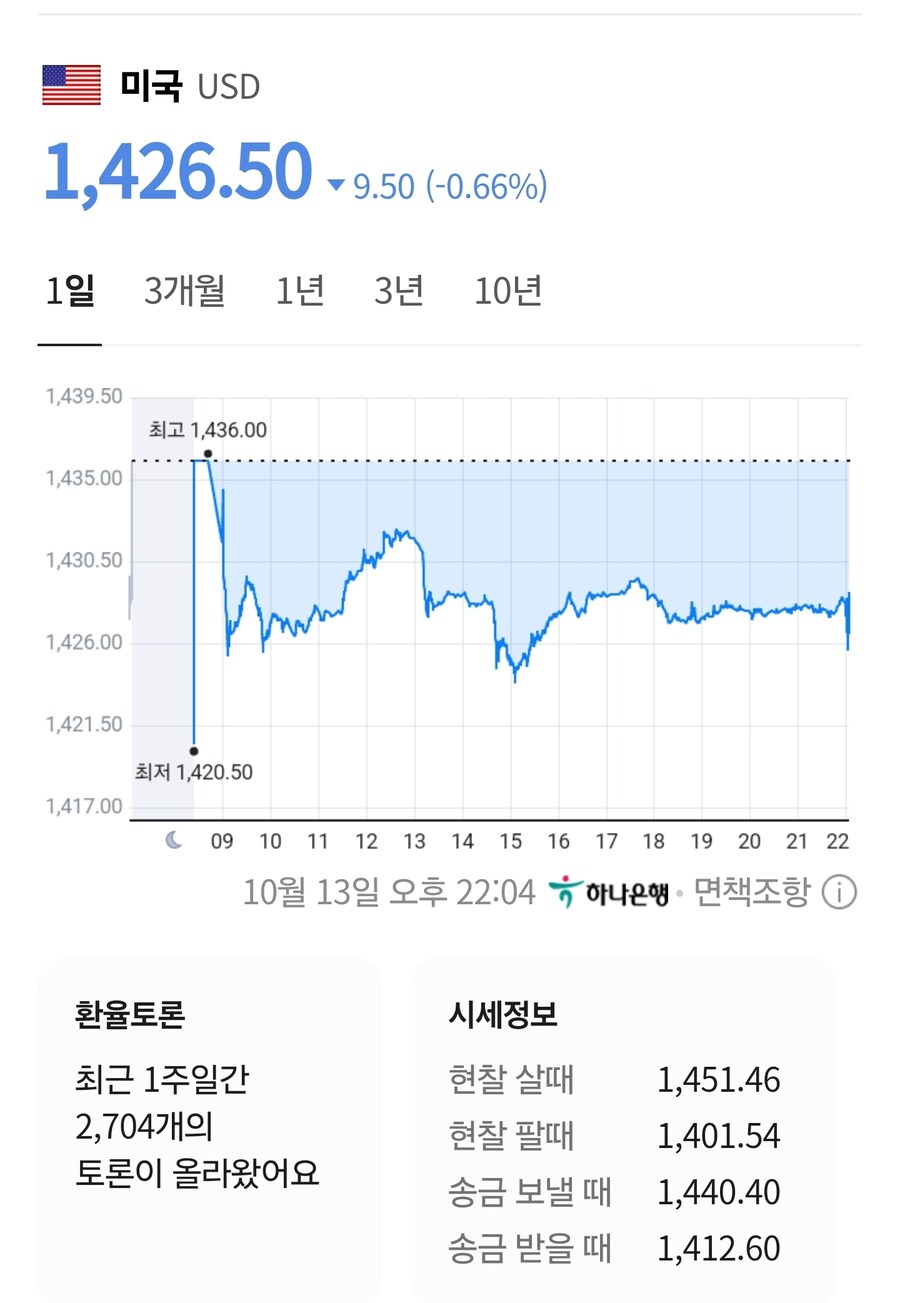Image resolution: width=900 pixels, height=1303 pixels.
Task: Open the 시세정보 rate details card
Action: (x=622, y=1130)
